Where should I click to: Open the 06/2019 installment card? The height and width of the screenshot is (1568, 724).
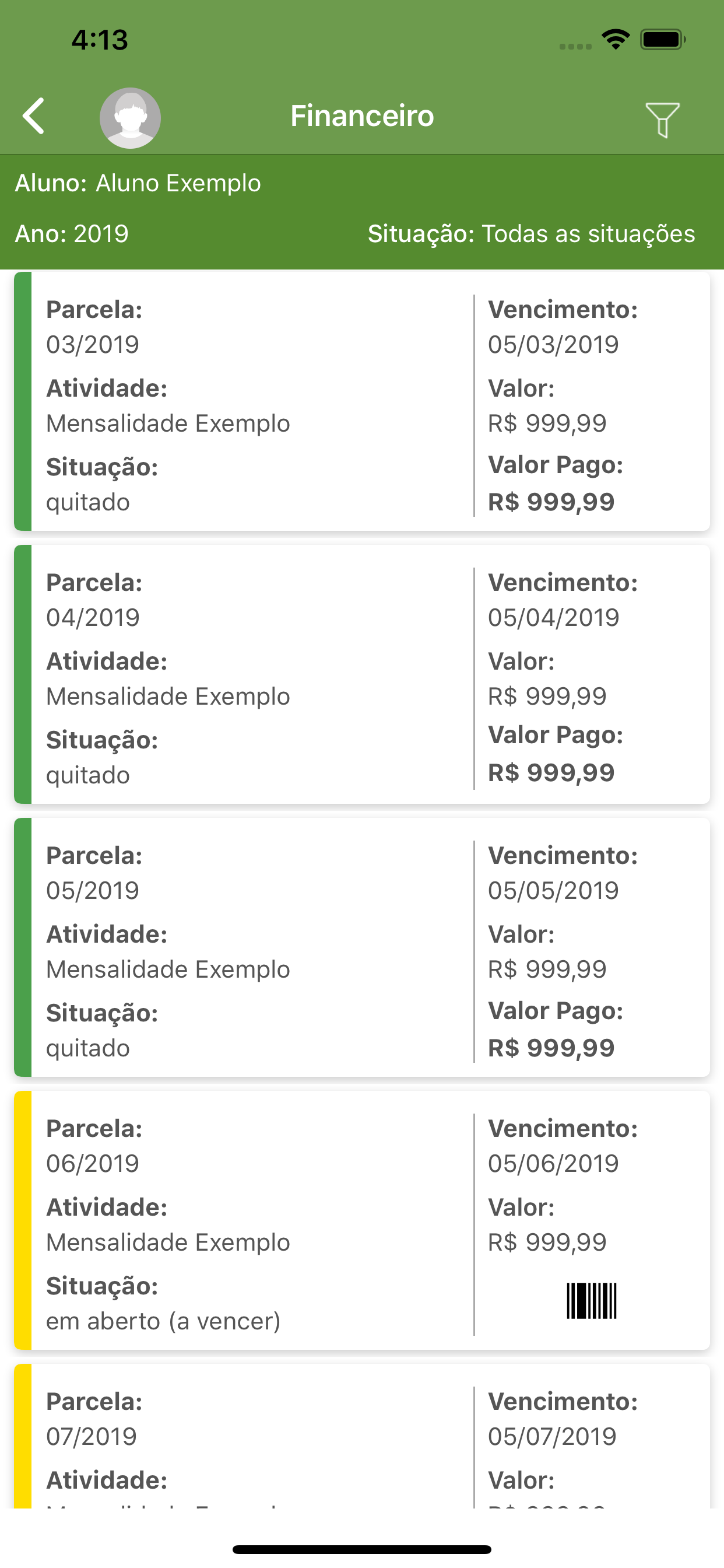[x=362, y=1220]
